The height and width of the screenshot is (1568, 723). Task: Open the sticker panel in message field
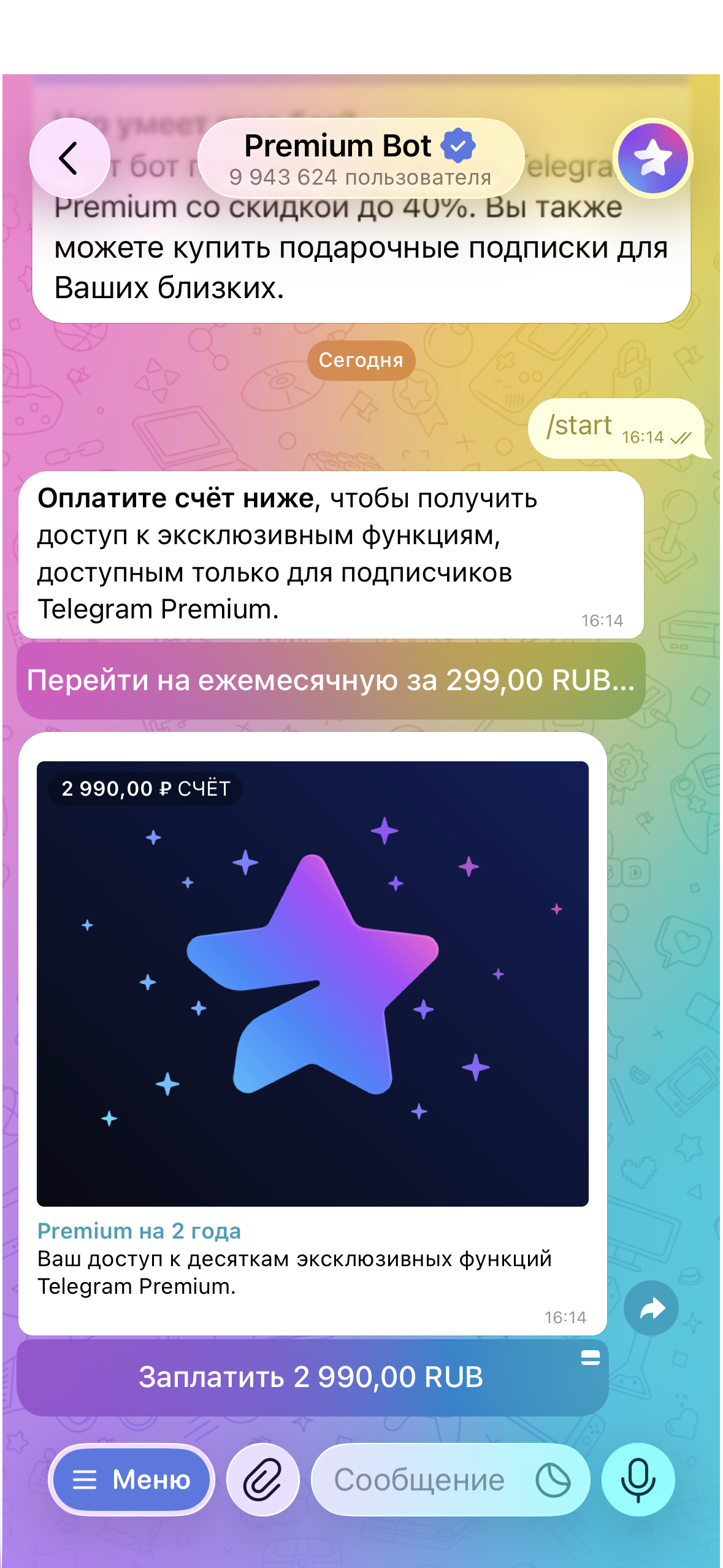[x=553, y=1480]
